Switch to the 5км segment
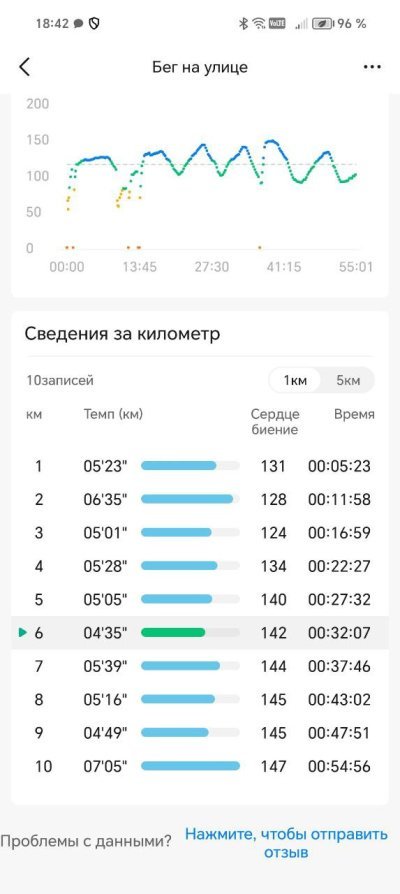The height and width of the screenshot is (894, 400). point(348,380)
